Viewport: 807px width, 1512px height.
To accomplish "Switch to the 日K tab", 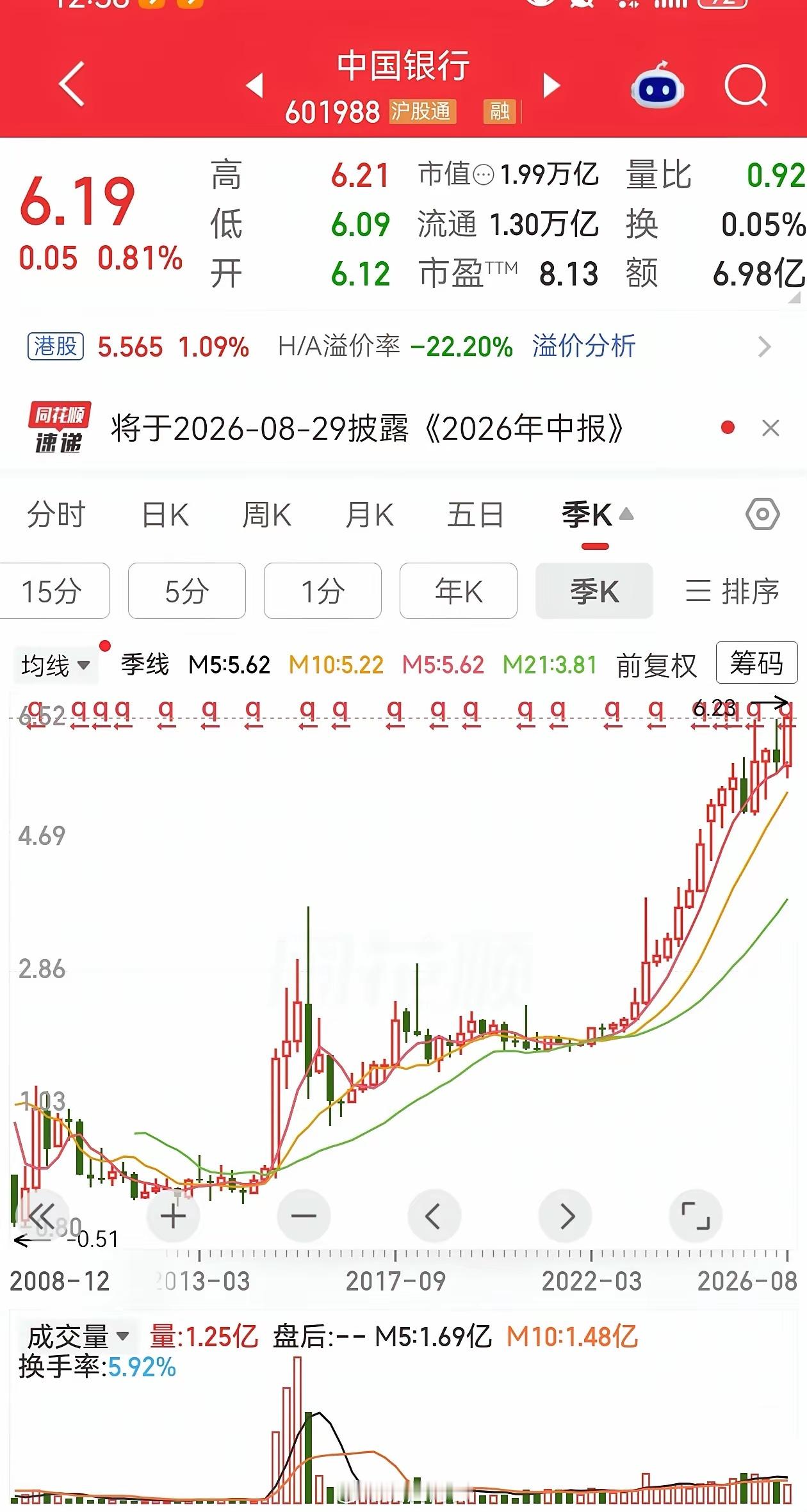I will pos(165,515).
